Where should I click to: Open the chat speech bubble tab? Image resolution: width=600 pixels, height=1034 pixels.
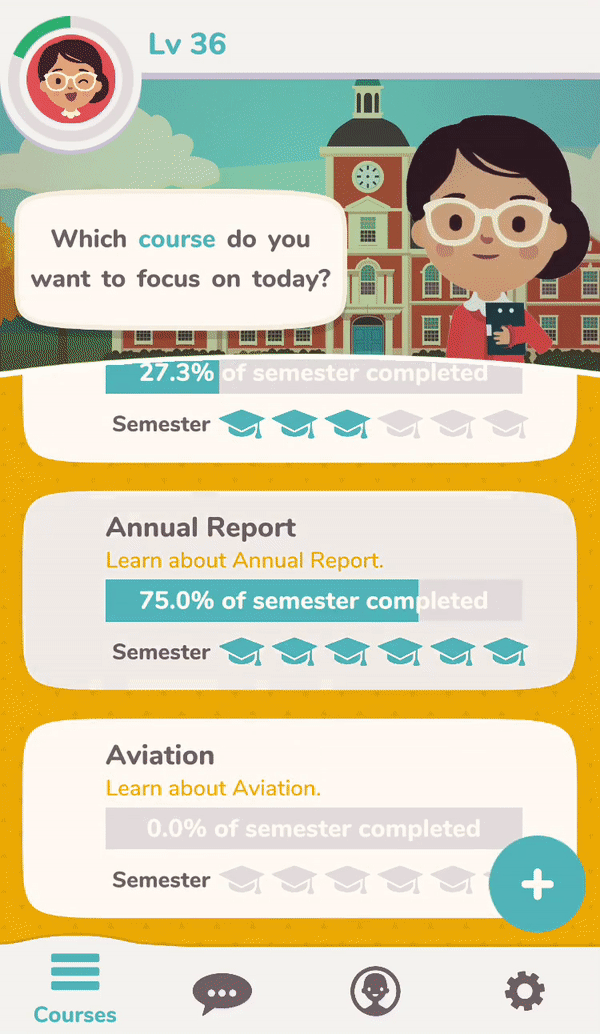pos(222,993)
